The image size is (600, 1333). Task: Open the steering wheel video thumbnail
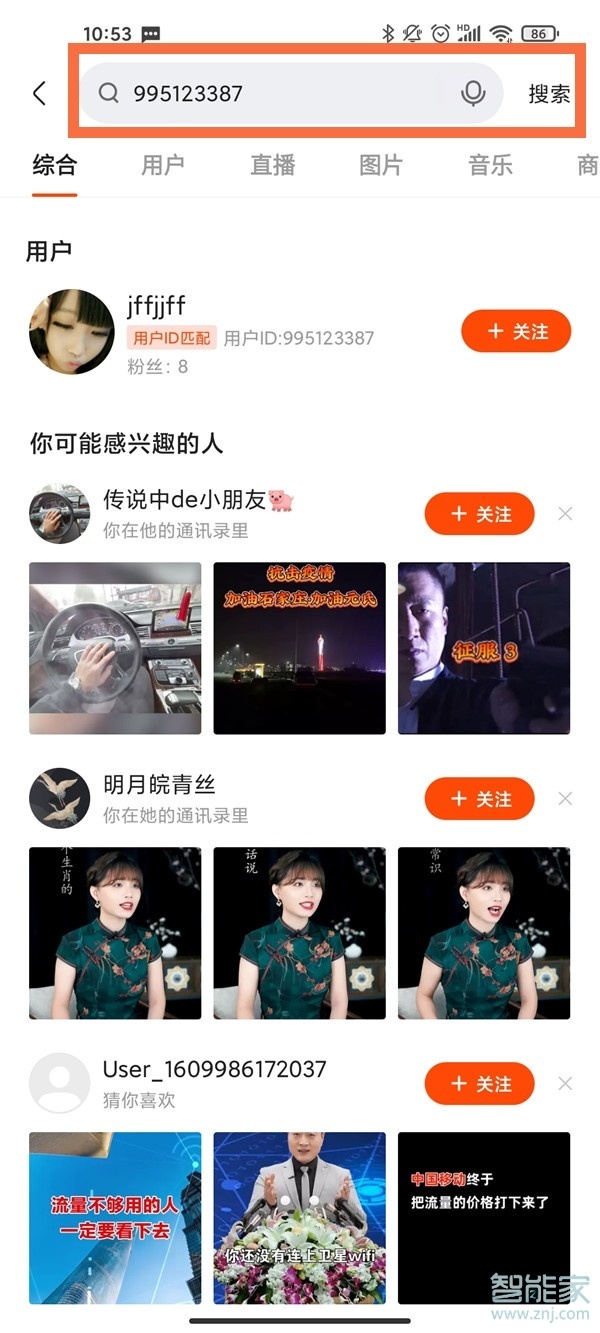[x=115, y=648]
